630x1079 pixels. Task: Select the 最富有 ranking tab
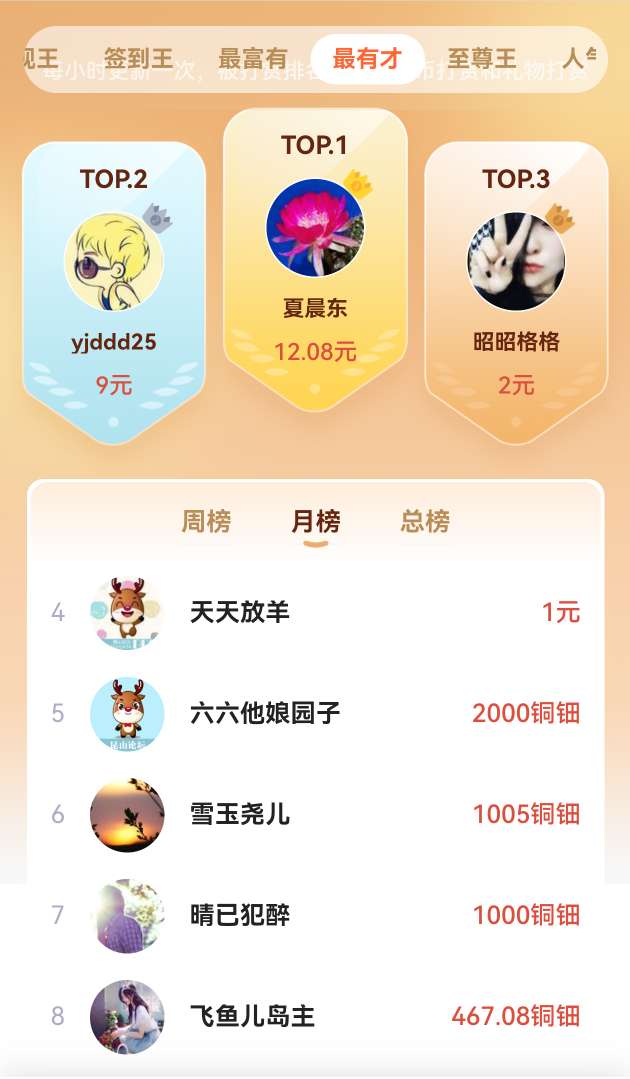pyautogui.click(x=253, y=59)
